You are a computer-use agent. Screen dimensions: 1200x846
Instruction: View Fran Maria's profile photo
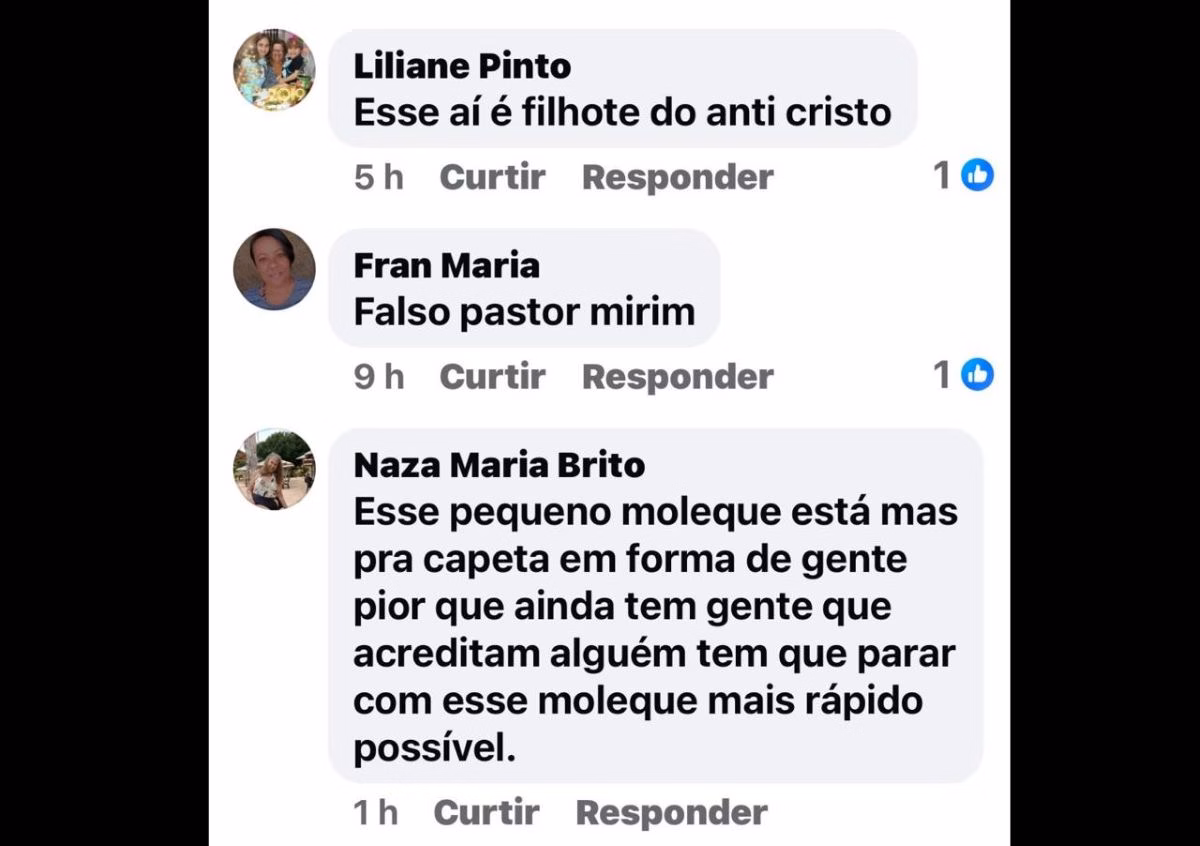click(x=274, y=269)
